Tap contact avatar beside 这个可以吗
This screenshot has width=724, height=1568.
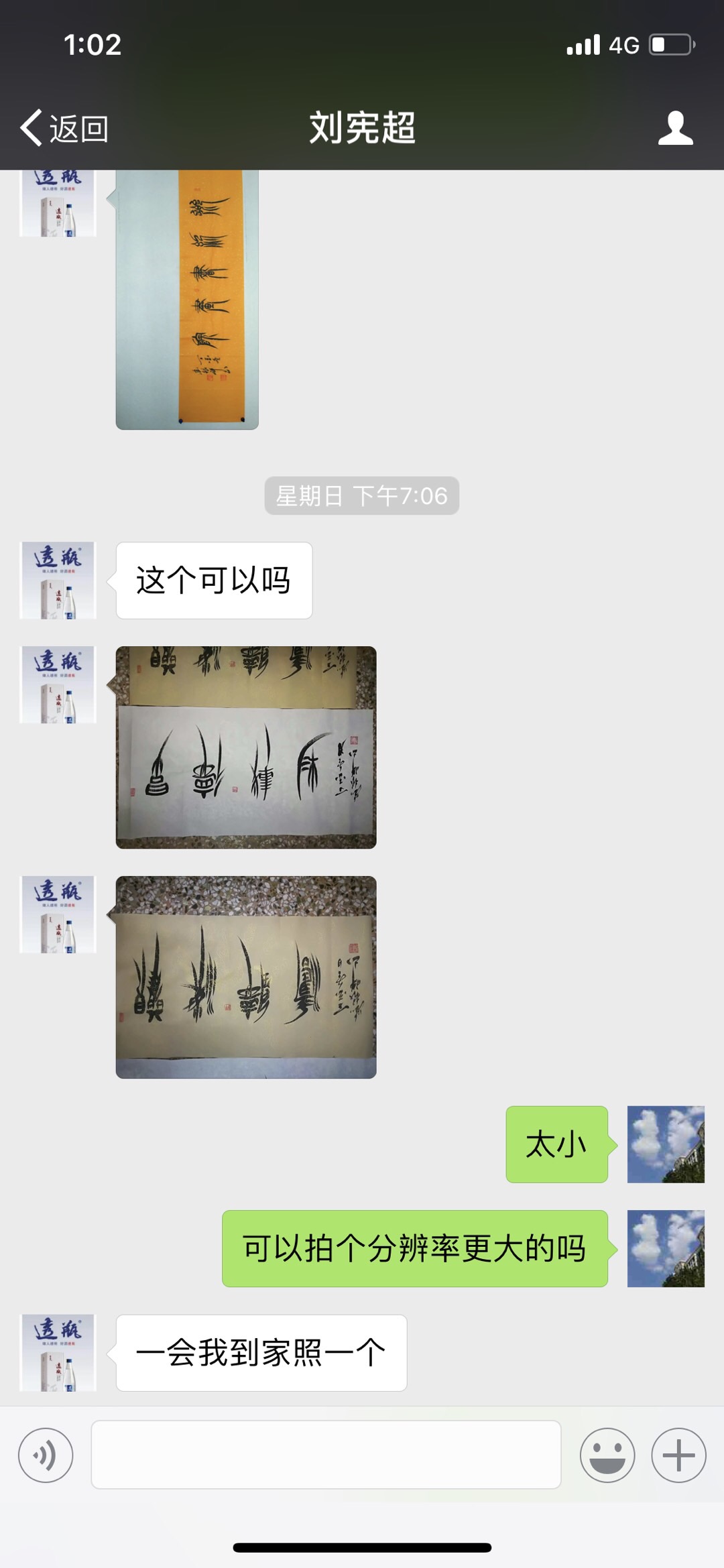[x=58, y=581]
